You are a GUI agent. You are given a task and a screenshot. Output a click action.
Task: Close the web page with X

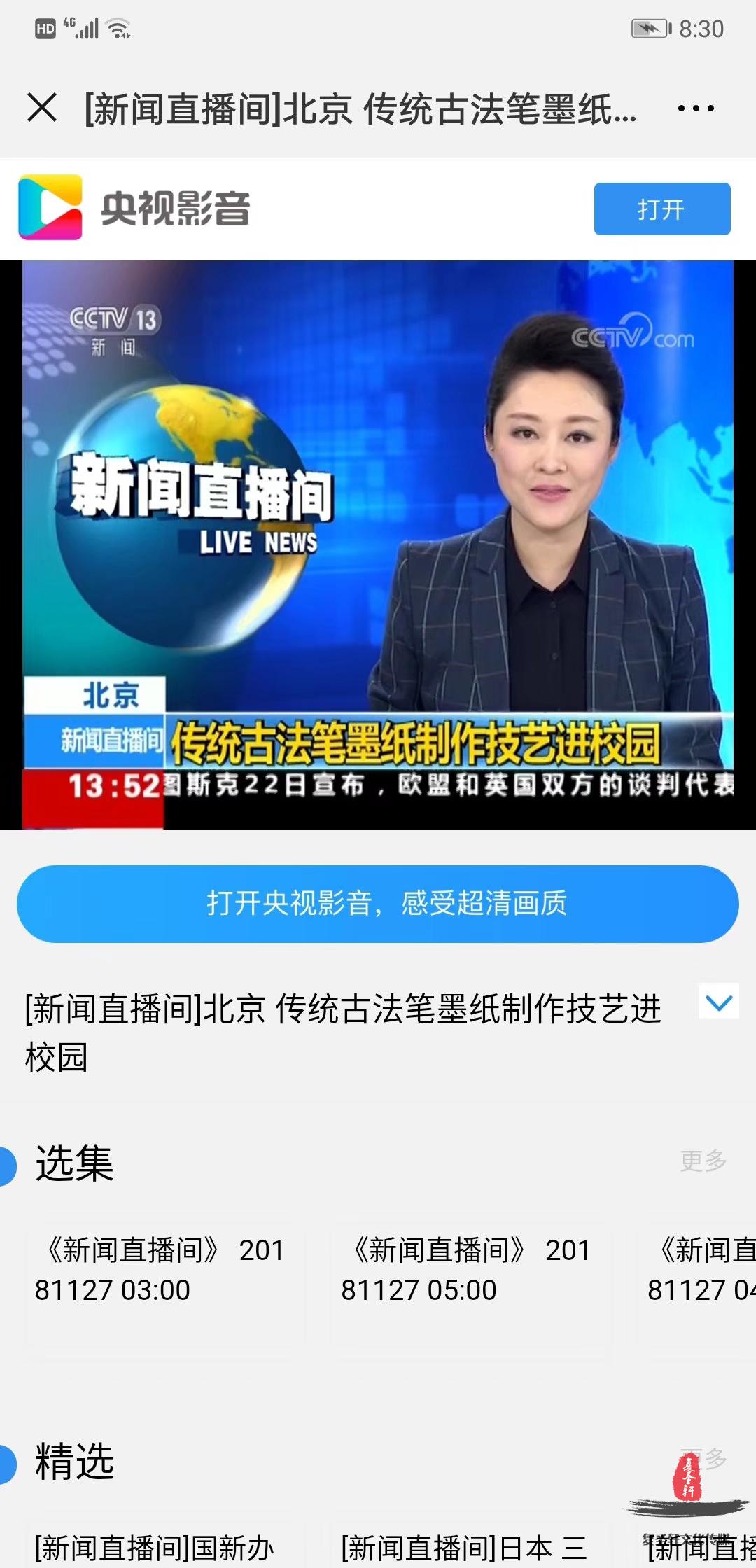tap(42, 108)
